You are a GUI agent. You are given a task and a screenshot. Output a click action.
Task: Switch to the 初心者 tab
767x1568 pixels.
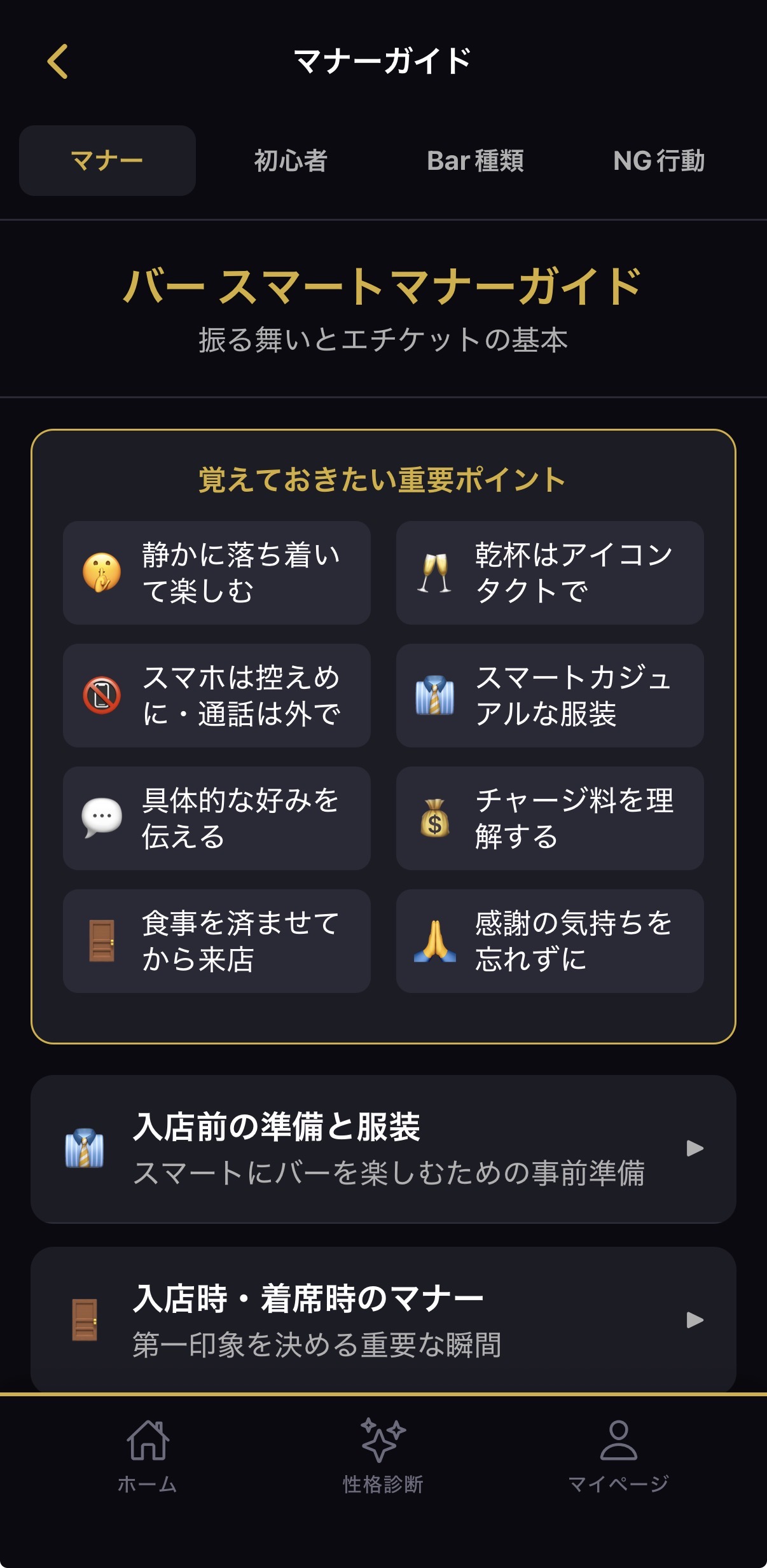[291, 161]
